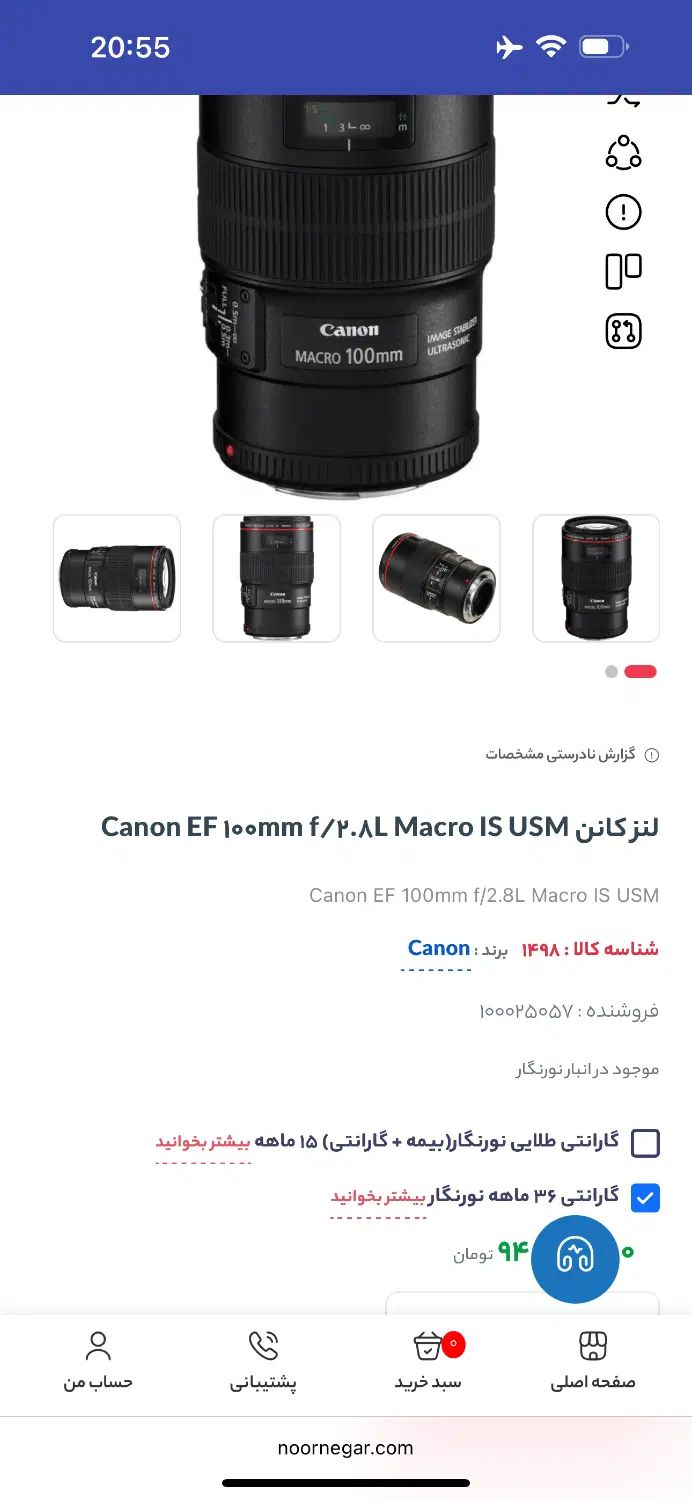Read more about the 15-month golden warranty
The image size is (692, 1500).
203,1142
